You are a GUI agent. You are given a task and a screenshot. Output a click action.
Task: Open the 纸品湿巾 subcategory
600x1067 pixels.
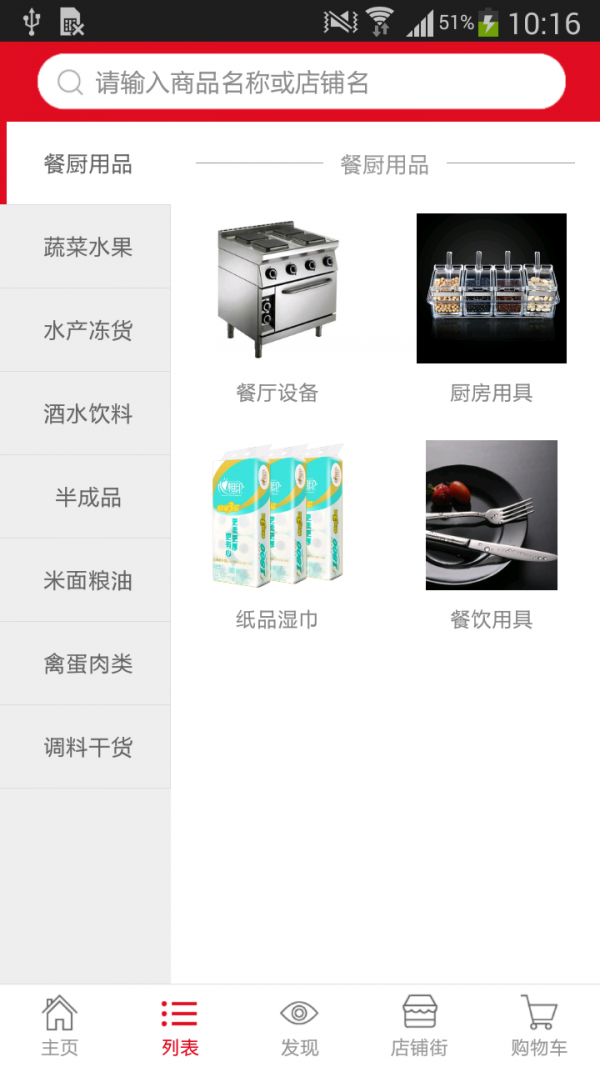coord(277,533)
